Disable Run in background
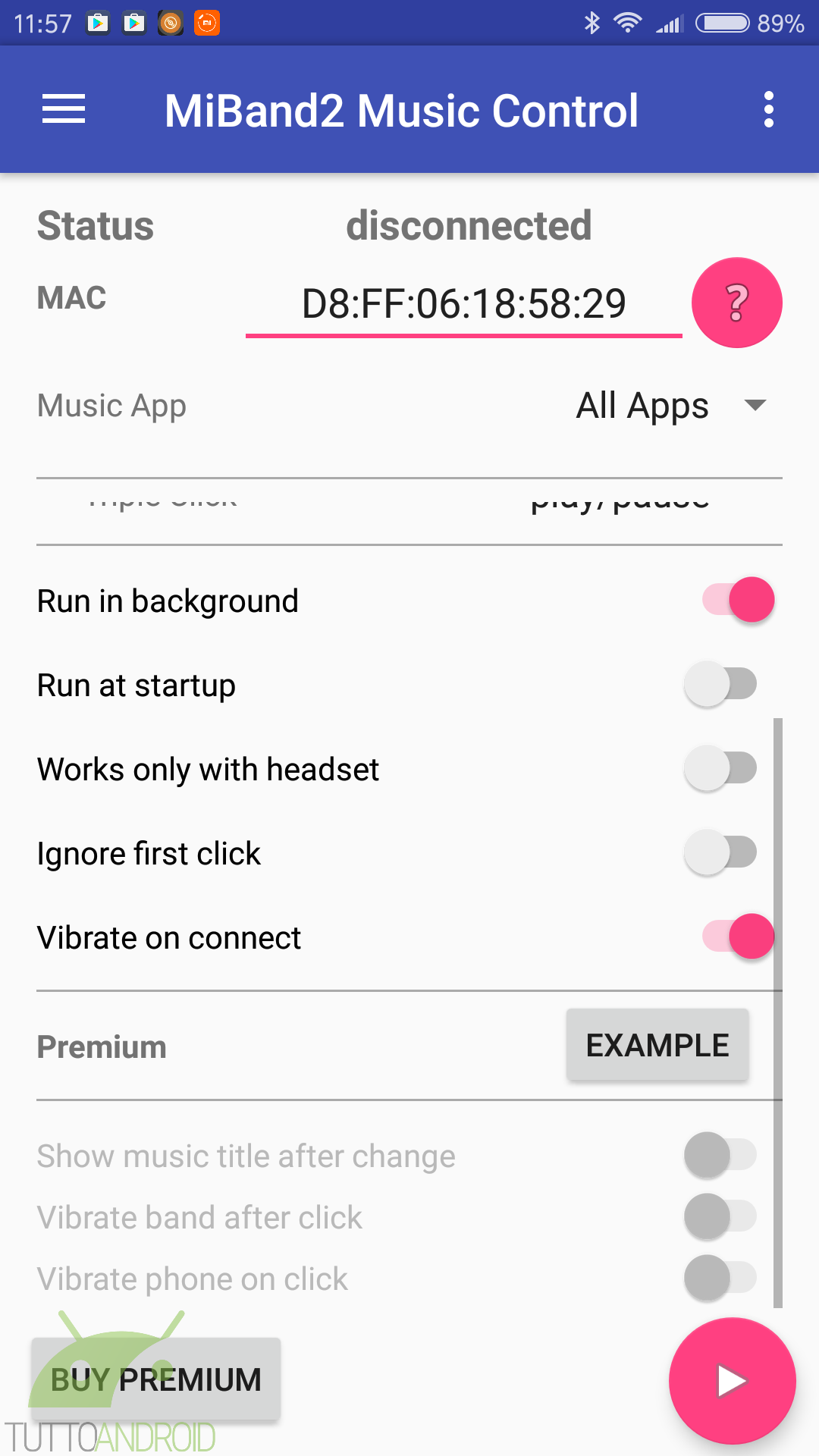 [738, 600]
